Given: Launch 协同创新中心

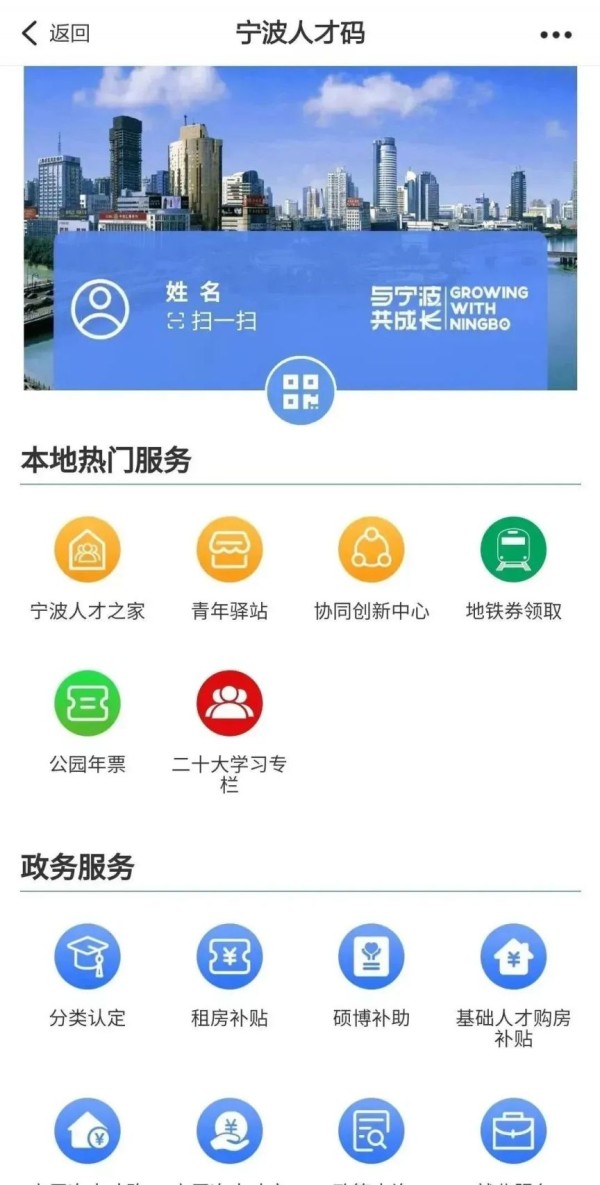Looking at the screenshot, I should pos(371,550).
